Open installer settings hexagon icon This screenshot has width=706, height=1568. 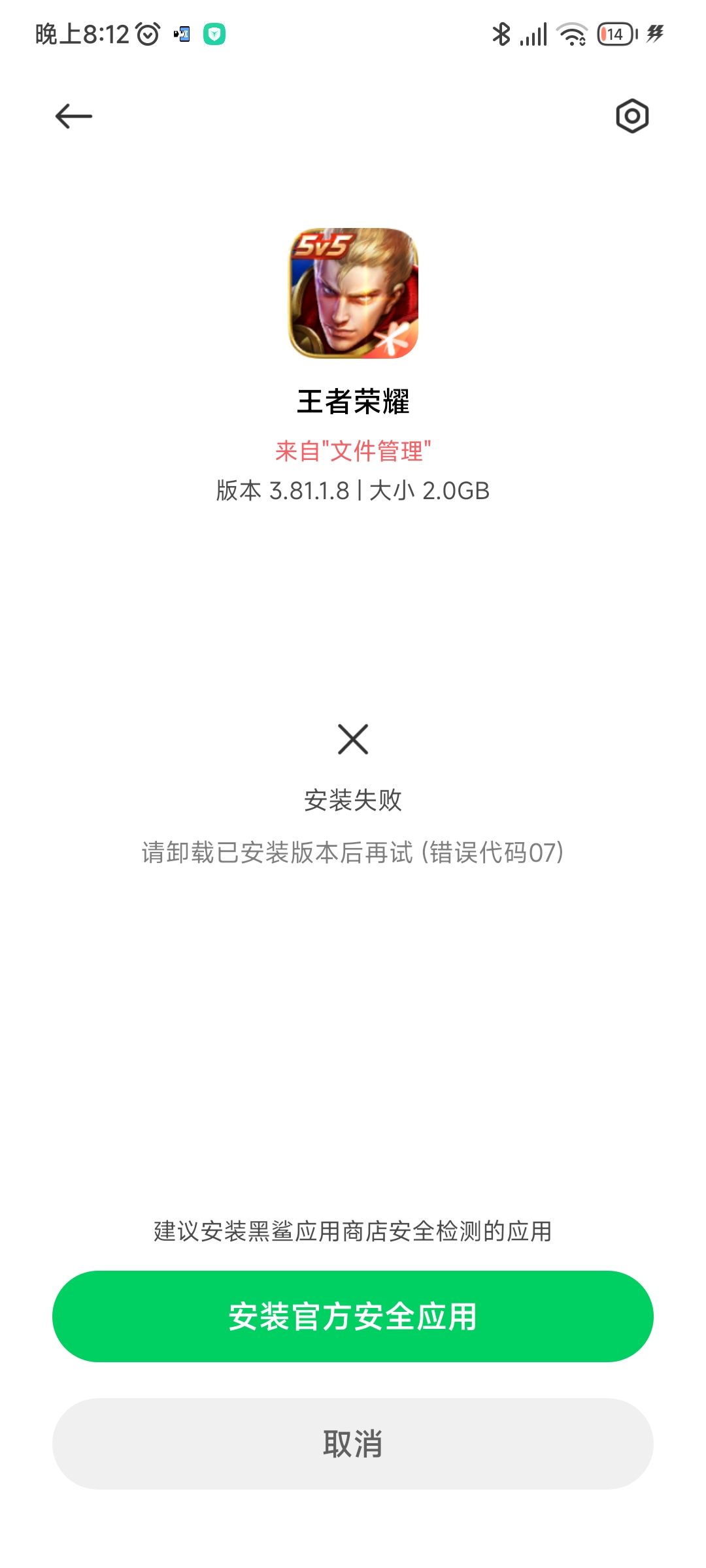click(x=632, y=116)
